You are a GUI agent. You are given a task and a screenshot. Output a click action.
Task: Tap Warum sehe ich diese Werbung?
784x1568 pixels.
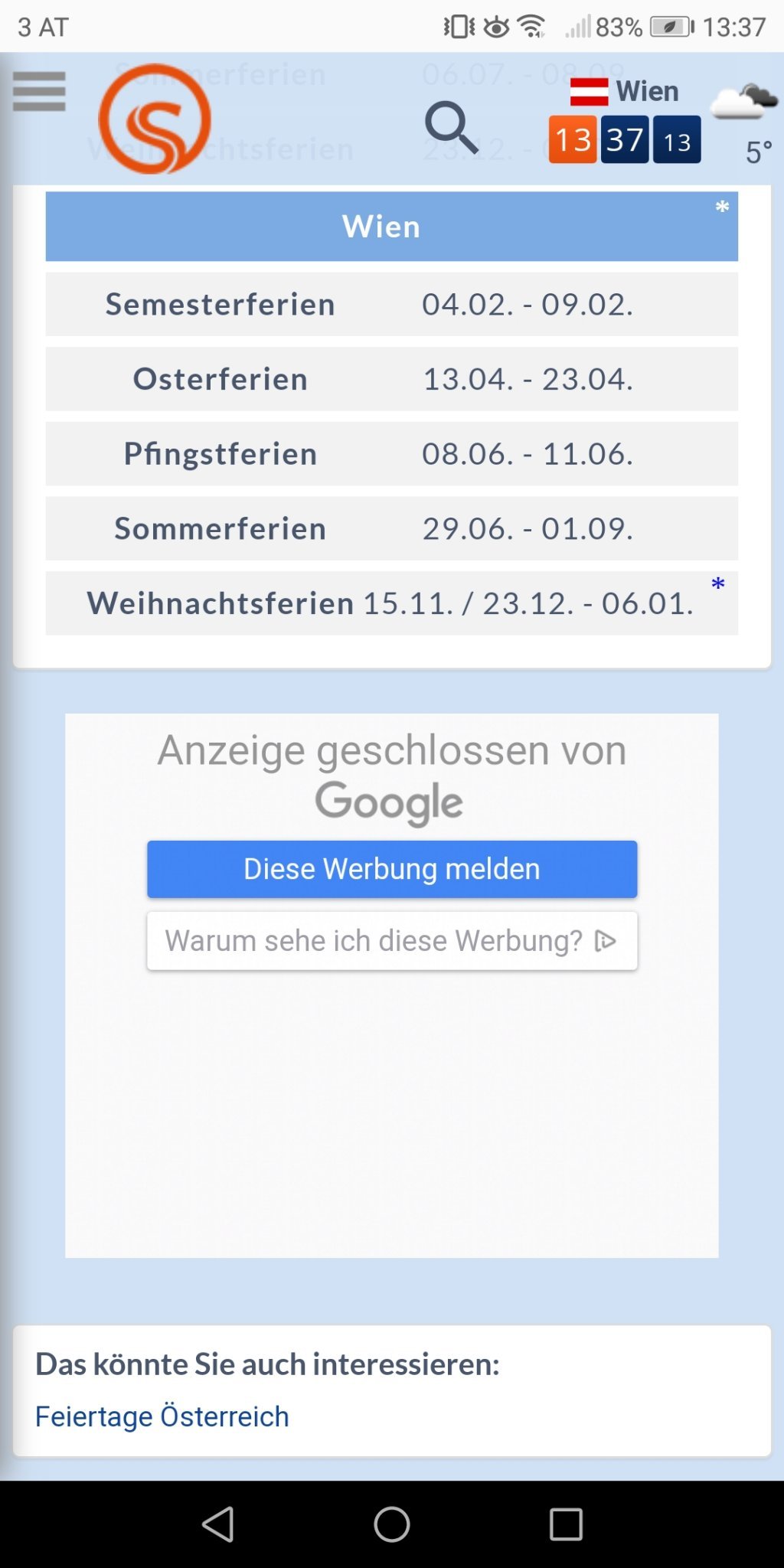coord(392,941)
